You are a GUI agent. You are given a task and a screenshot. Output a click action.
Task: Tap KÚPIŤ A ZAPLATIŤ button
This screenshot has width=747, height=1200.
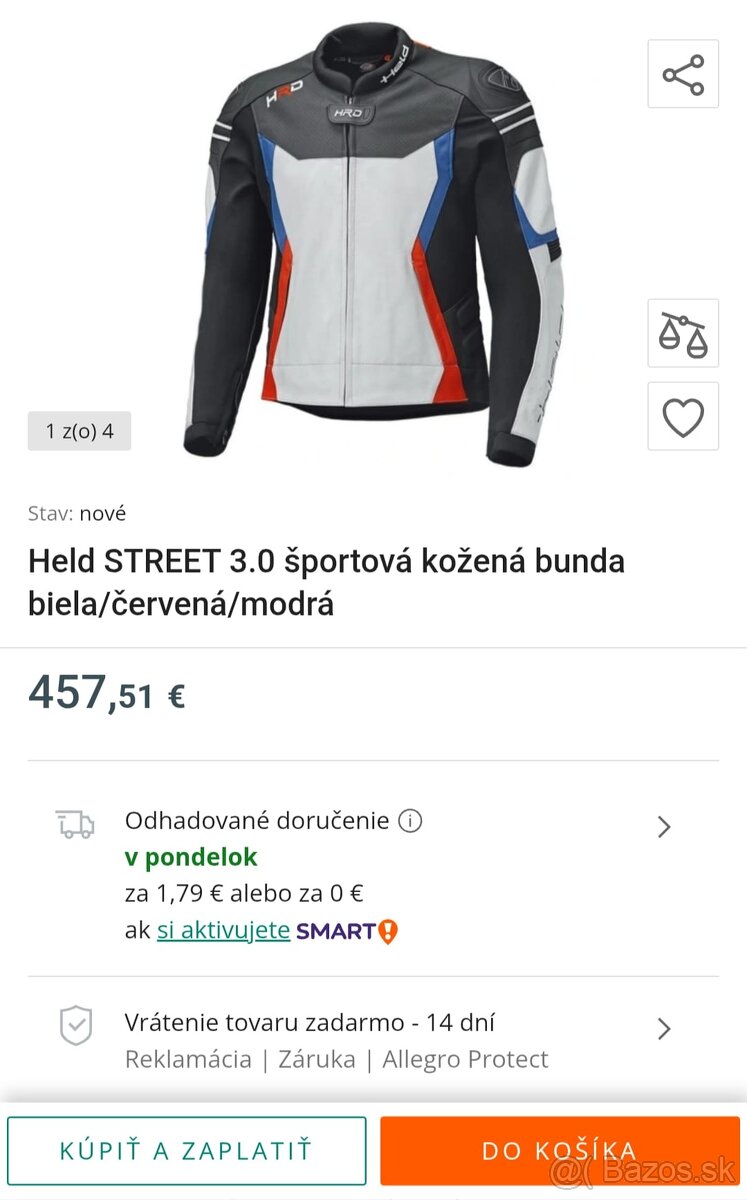click(x=187, y=1151)
